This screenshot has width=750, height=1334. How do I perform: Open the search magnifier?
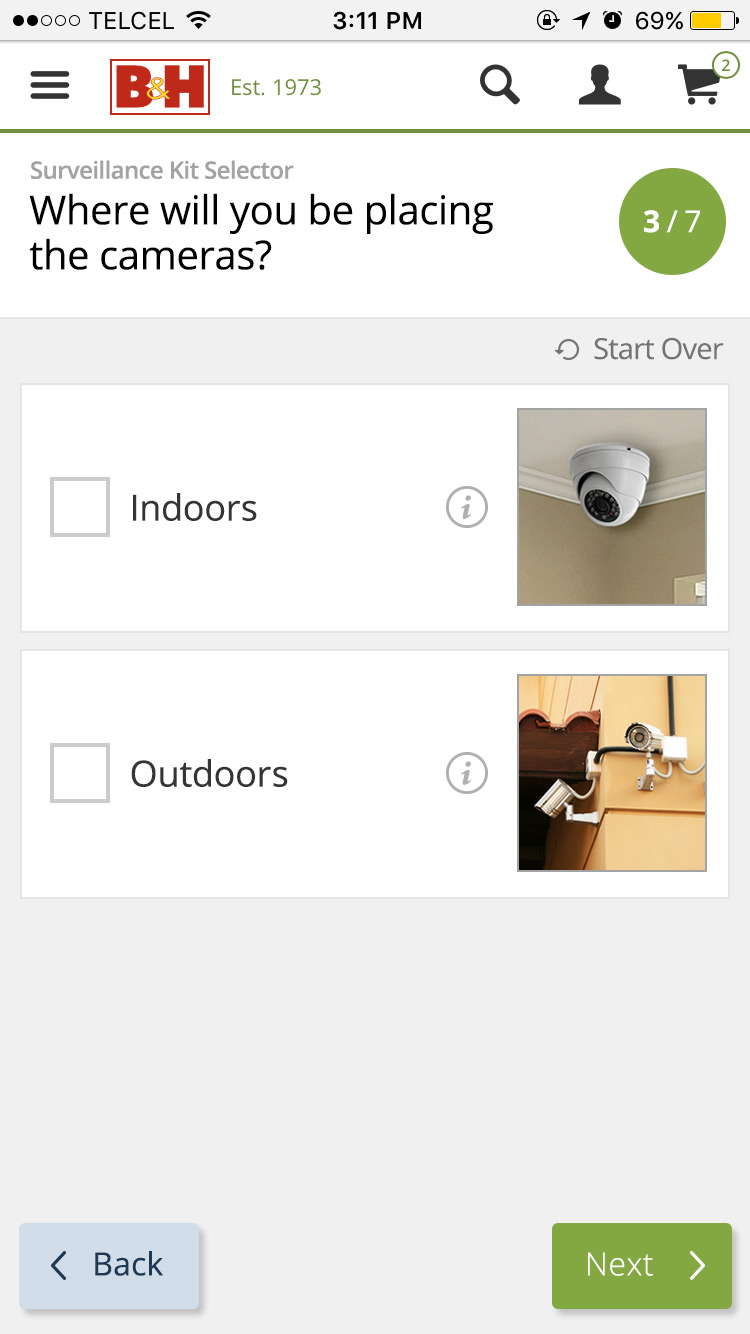[x=499, y=85]
